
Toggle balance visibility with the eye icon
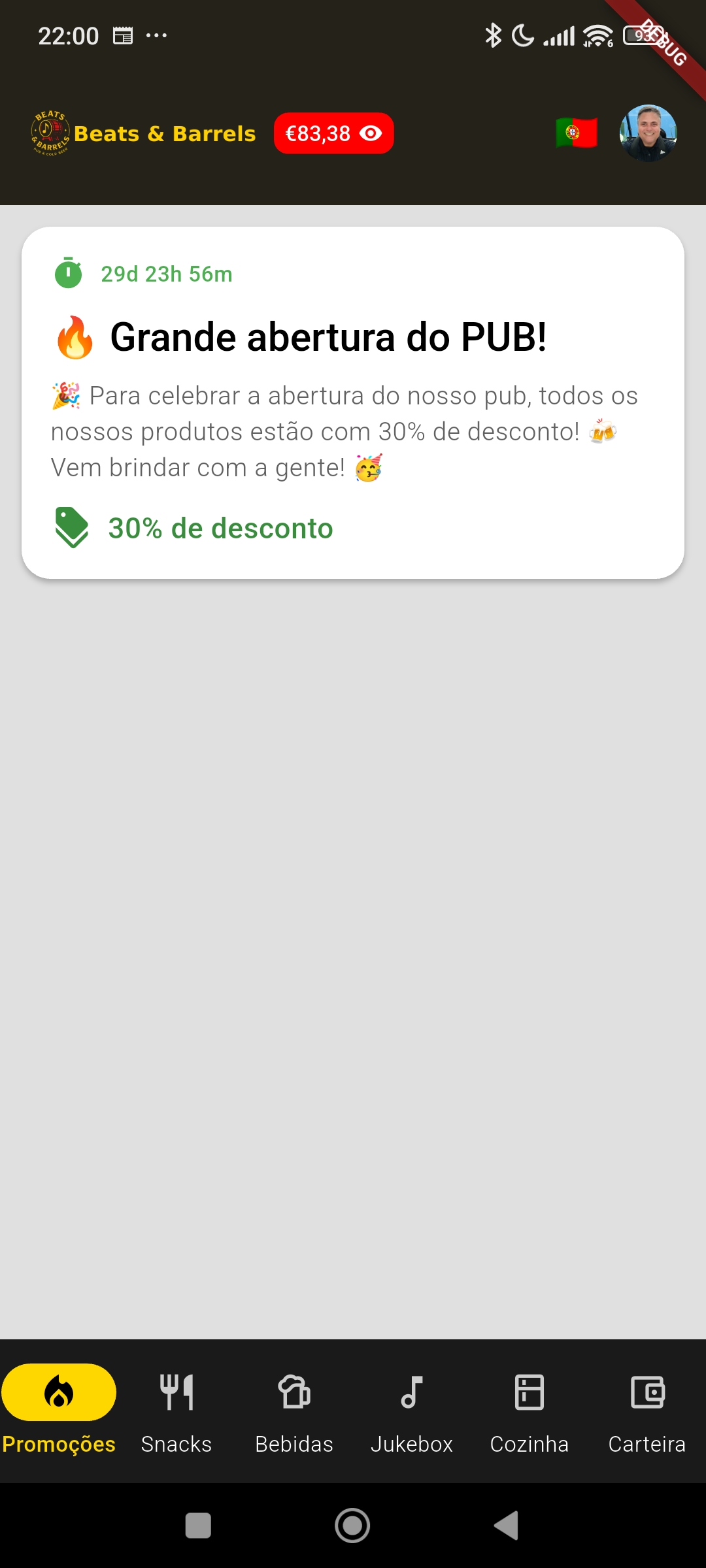[370, 133]
